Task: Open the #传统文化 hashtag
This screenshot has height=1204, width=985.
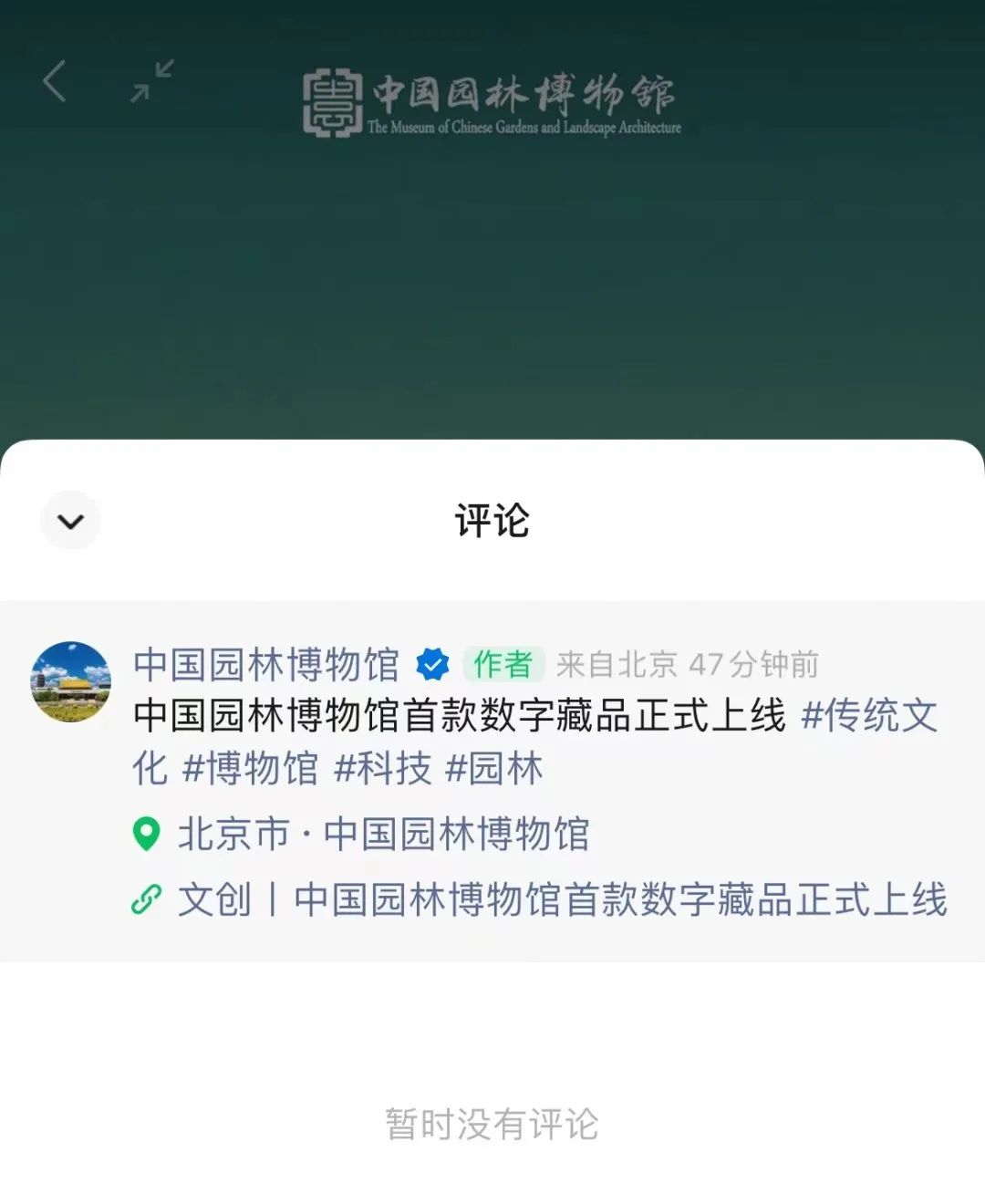Action: tap(868, 716)
